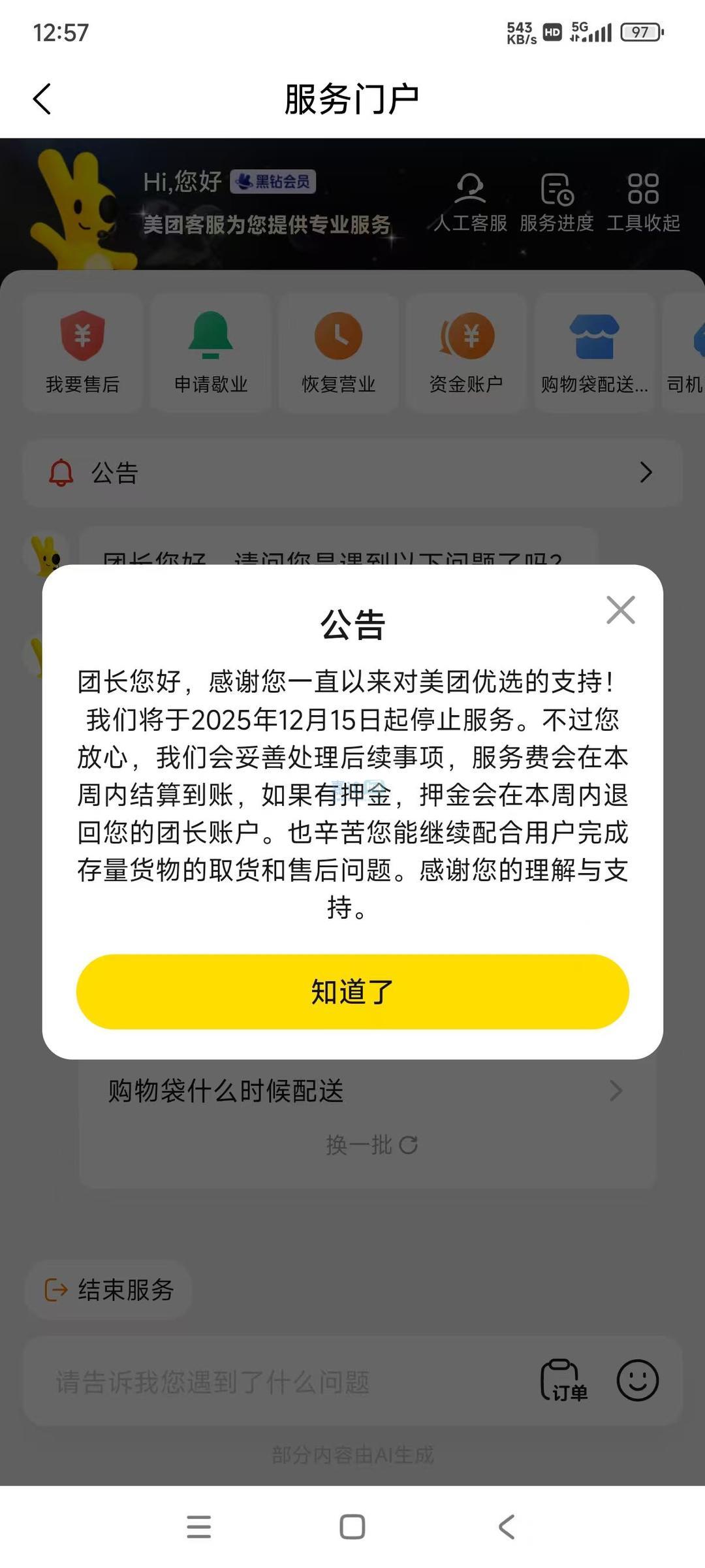Confirm the announcement with 知道了
This screenshot has width=705, height=1568.
tap(352, 991)
